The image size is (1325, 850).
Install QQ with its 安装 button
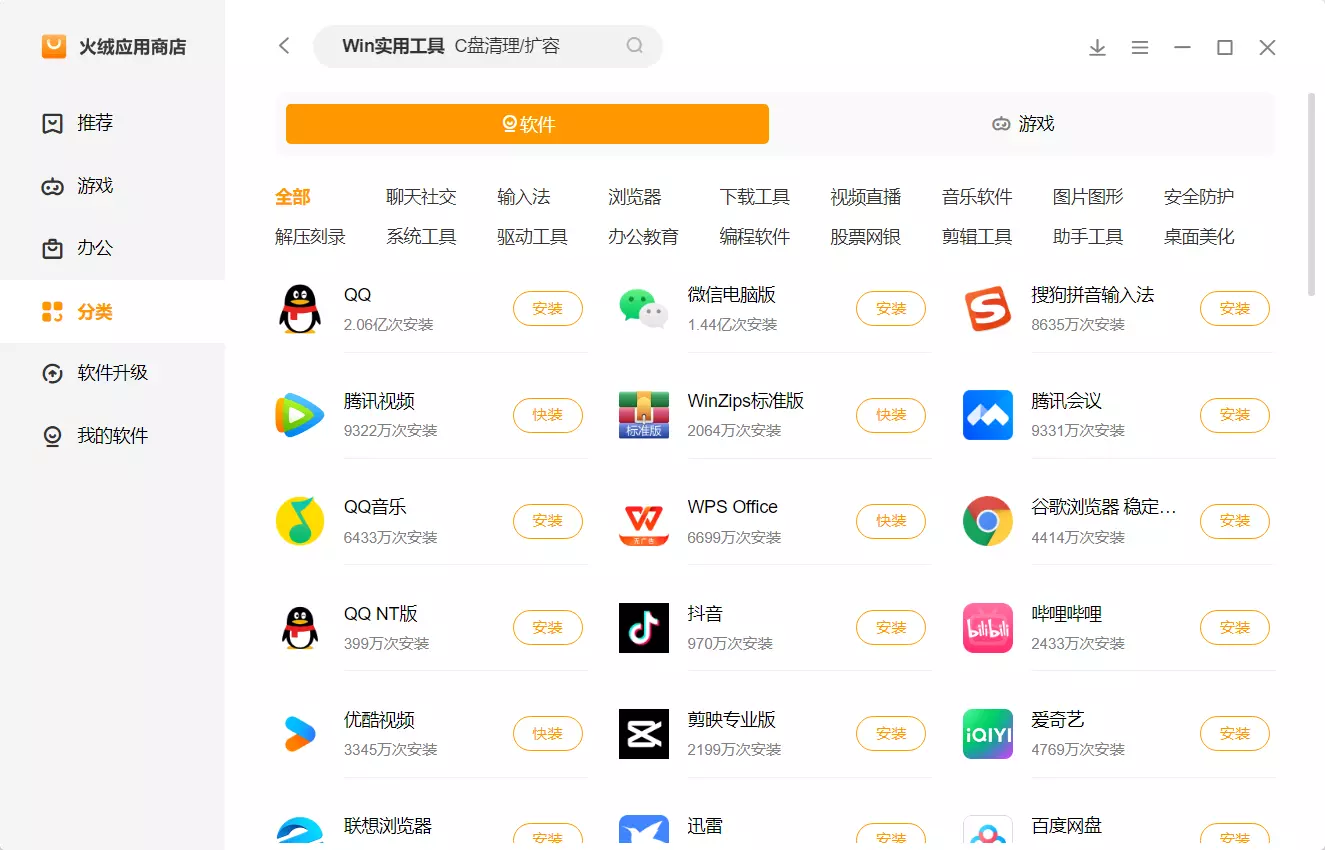(547, 309)
